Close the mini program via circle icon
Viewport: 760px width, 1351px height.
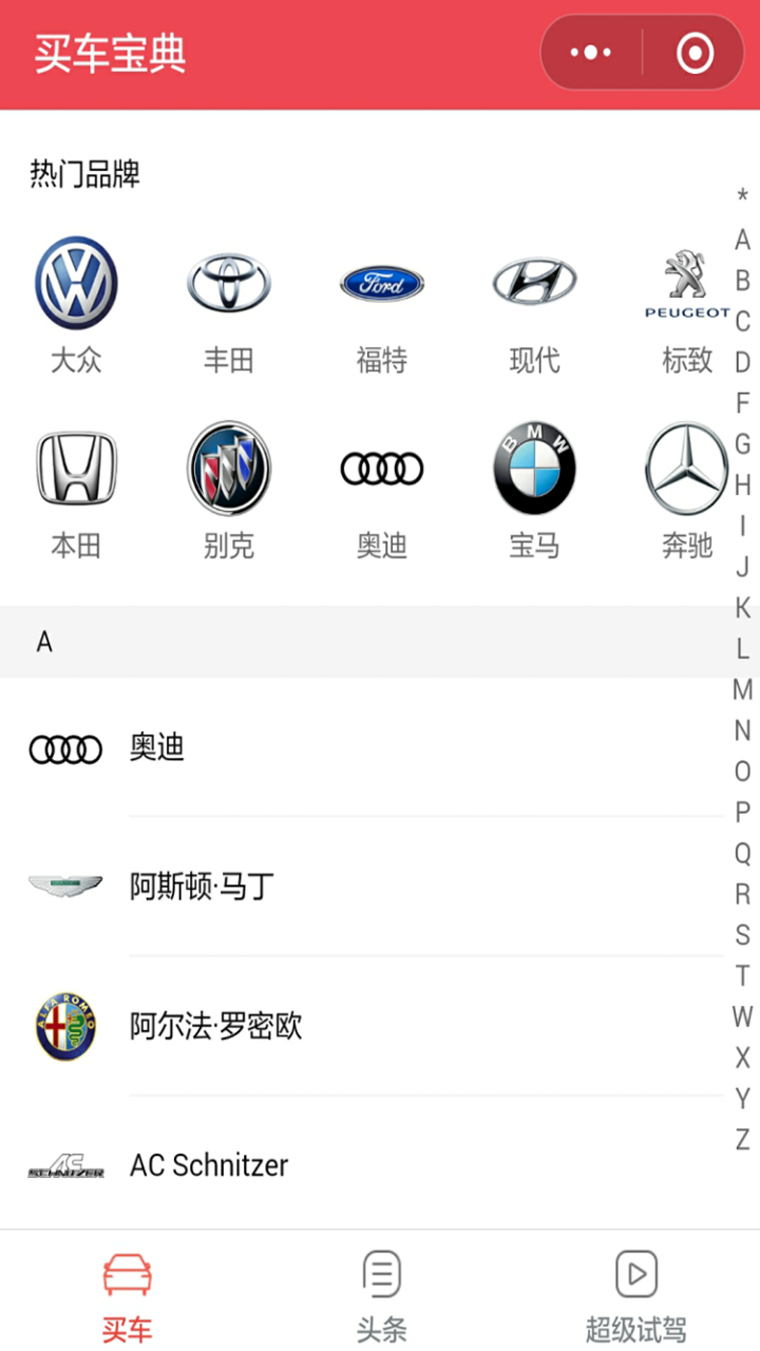click(x=695, y=53)
